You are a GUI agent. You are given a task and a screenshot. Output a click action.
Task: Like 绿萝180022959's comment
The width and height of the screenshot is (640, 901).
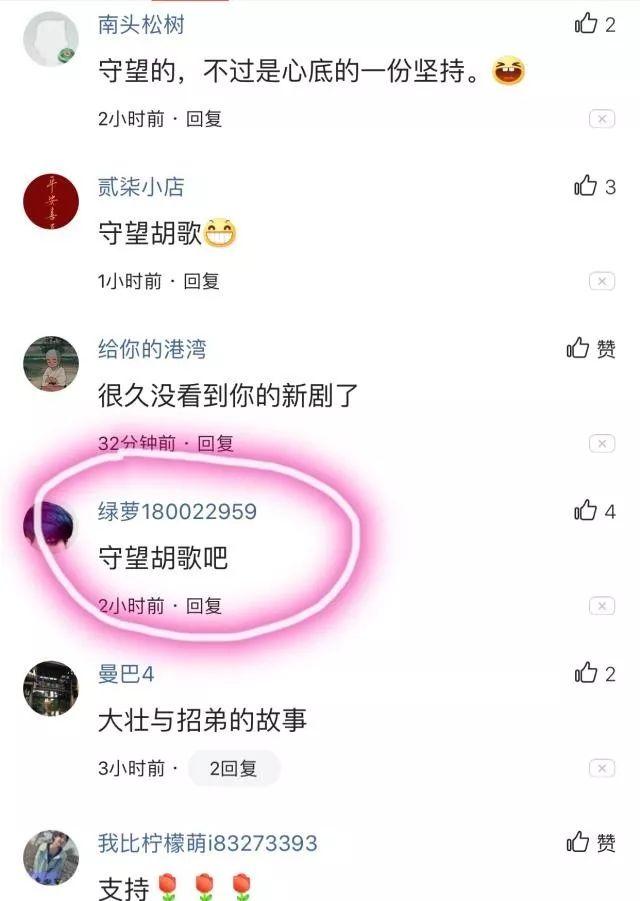586,511
